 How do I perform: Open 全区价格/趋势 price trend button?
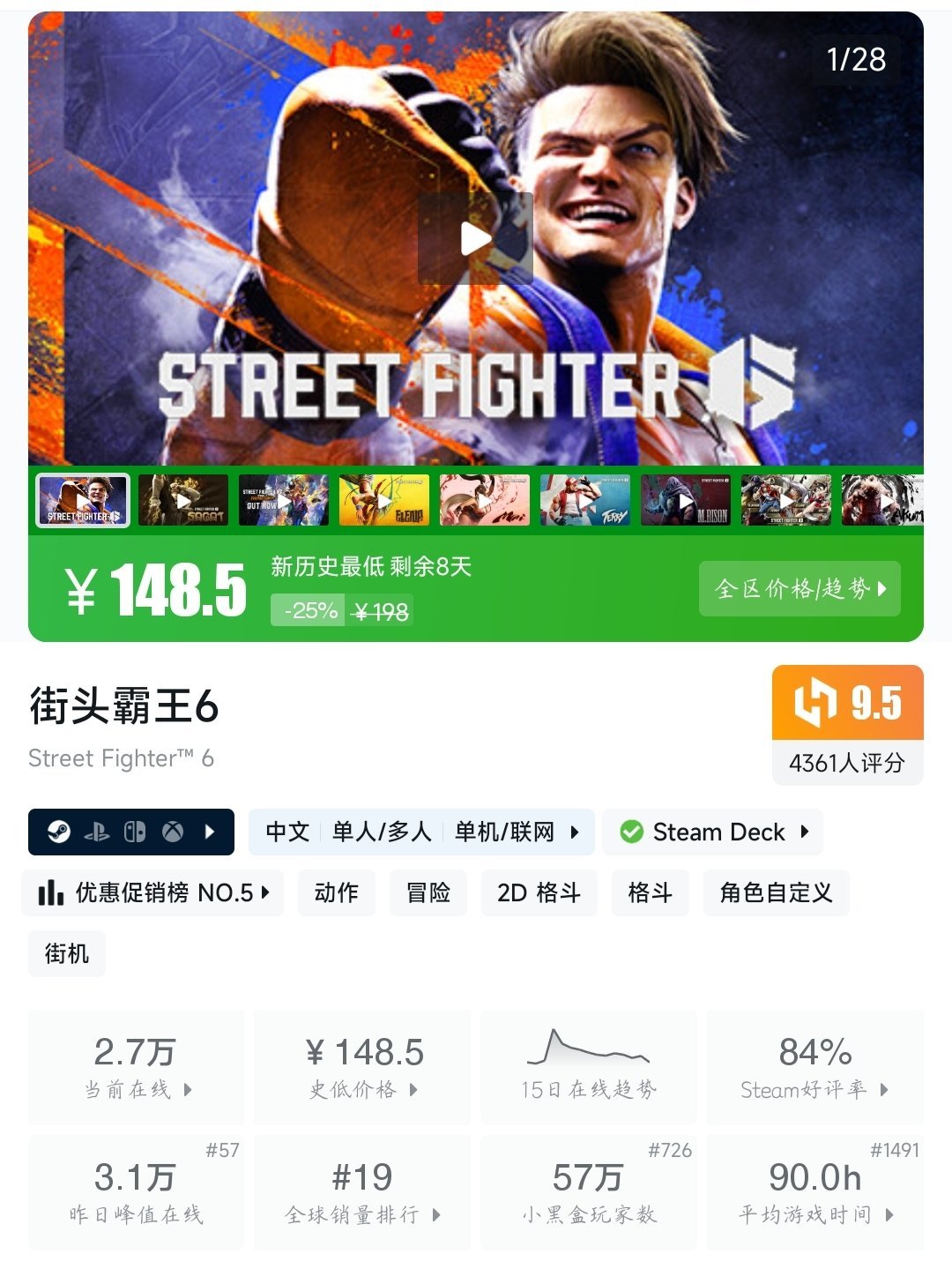[800, 588]
